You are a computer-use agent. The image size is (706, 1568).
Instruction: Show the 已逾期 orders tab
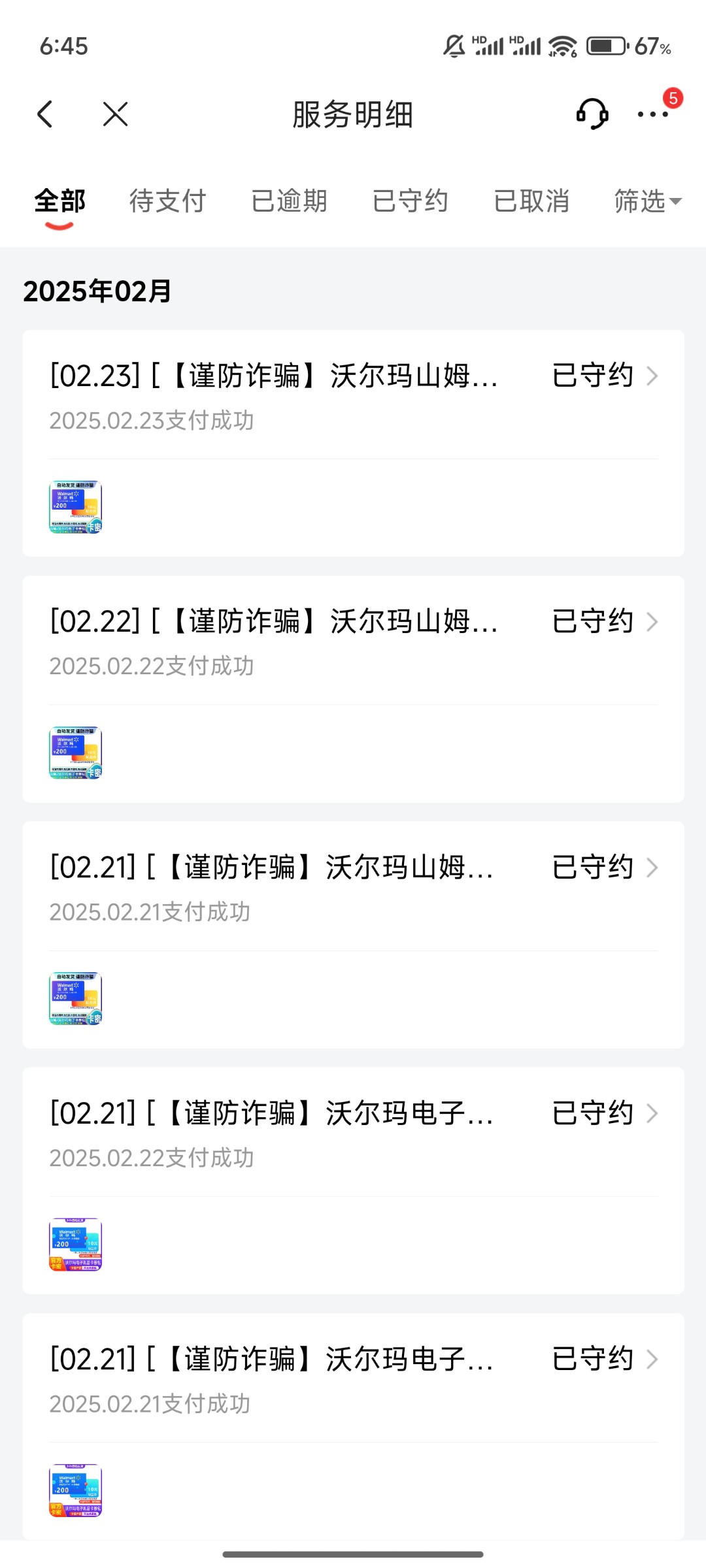[x=289, y=201]
